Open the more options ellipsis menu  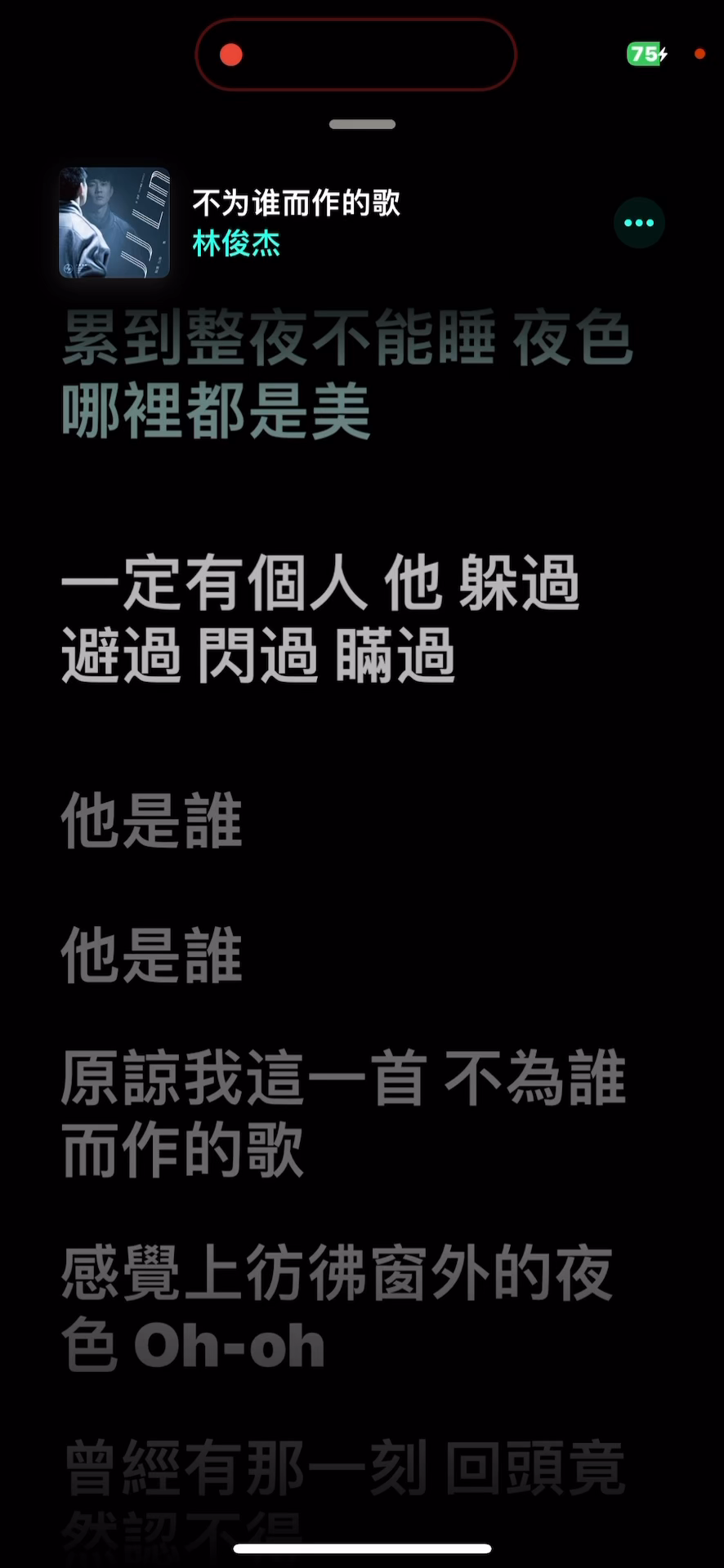click(x=639, y=223)
